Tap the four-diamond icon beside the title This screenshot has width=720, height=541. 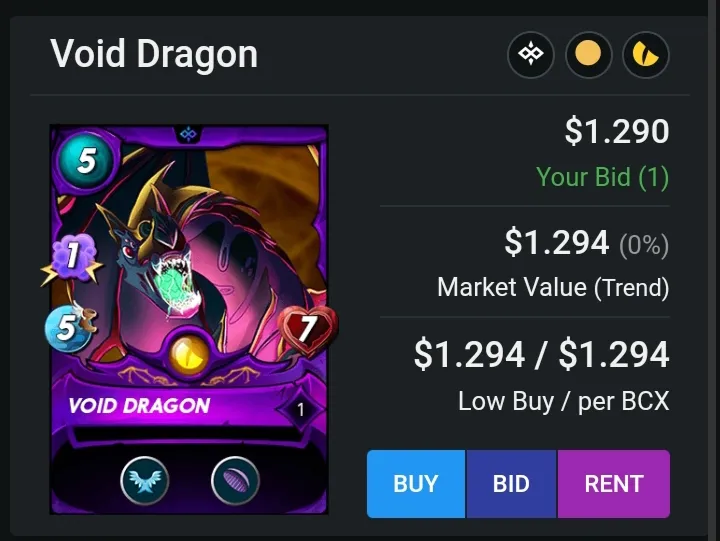point(530,55)
